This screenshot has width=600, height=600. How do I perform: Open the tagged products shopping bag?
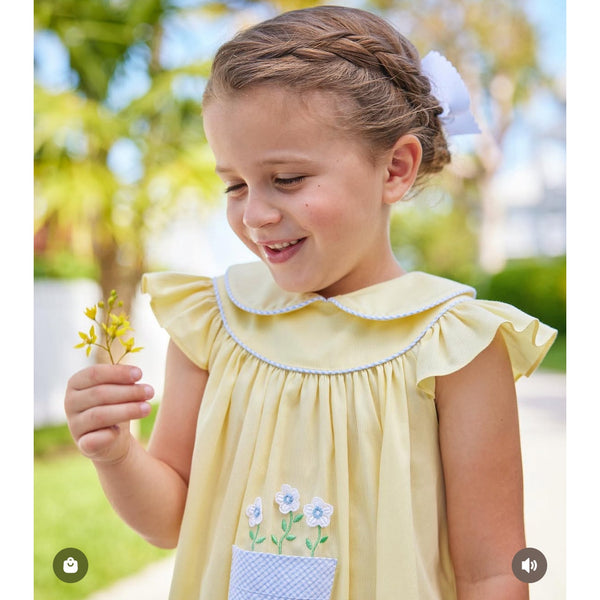pyautogui.click(x=70, y=565)
